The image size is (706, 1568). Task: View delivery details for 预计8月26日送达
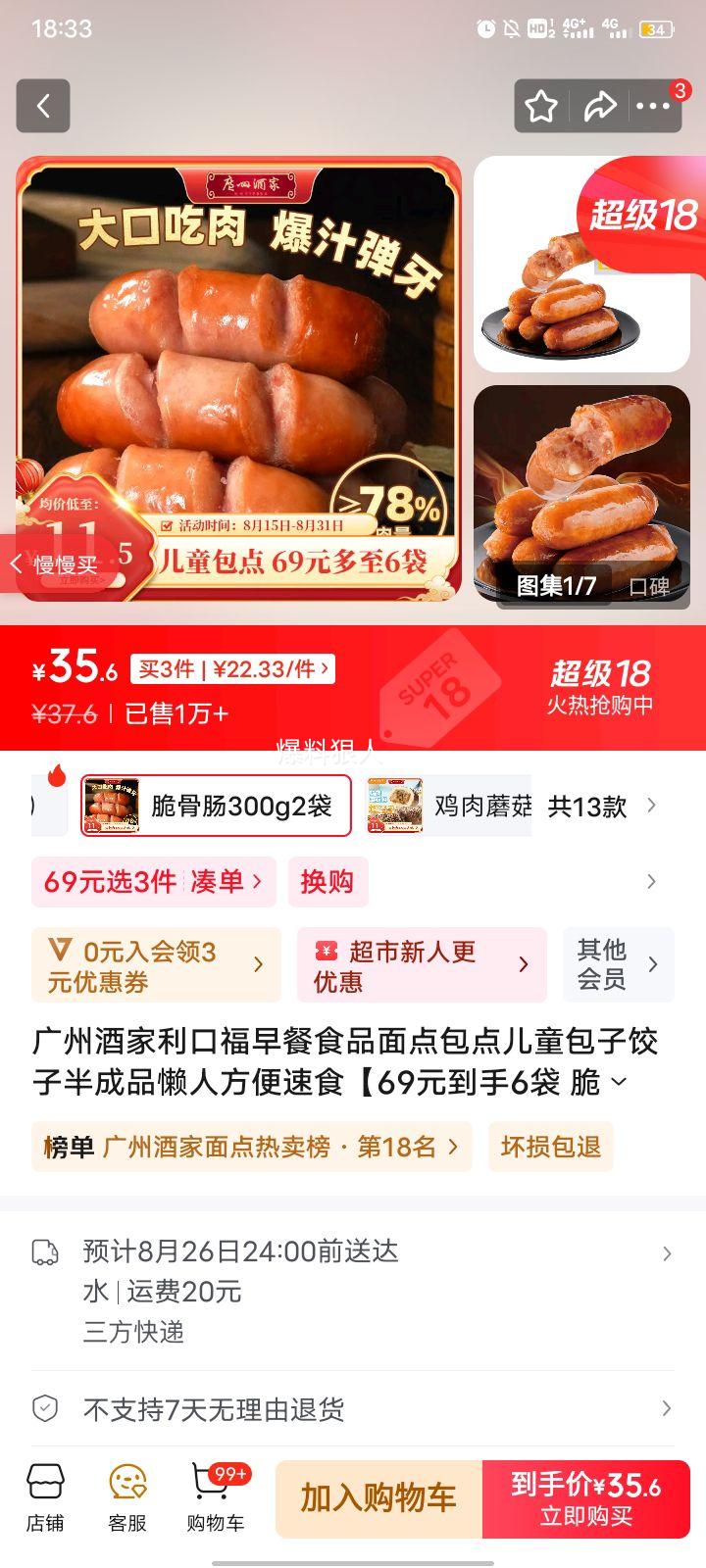pos(353,1252)
